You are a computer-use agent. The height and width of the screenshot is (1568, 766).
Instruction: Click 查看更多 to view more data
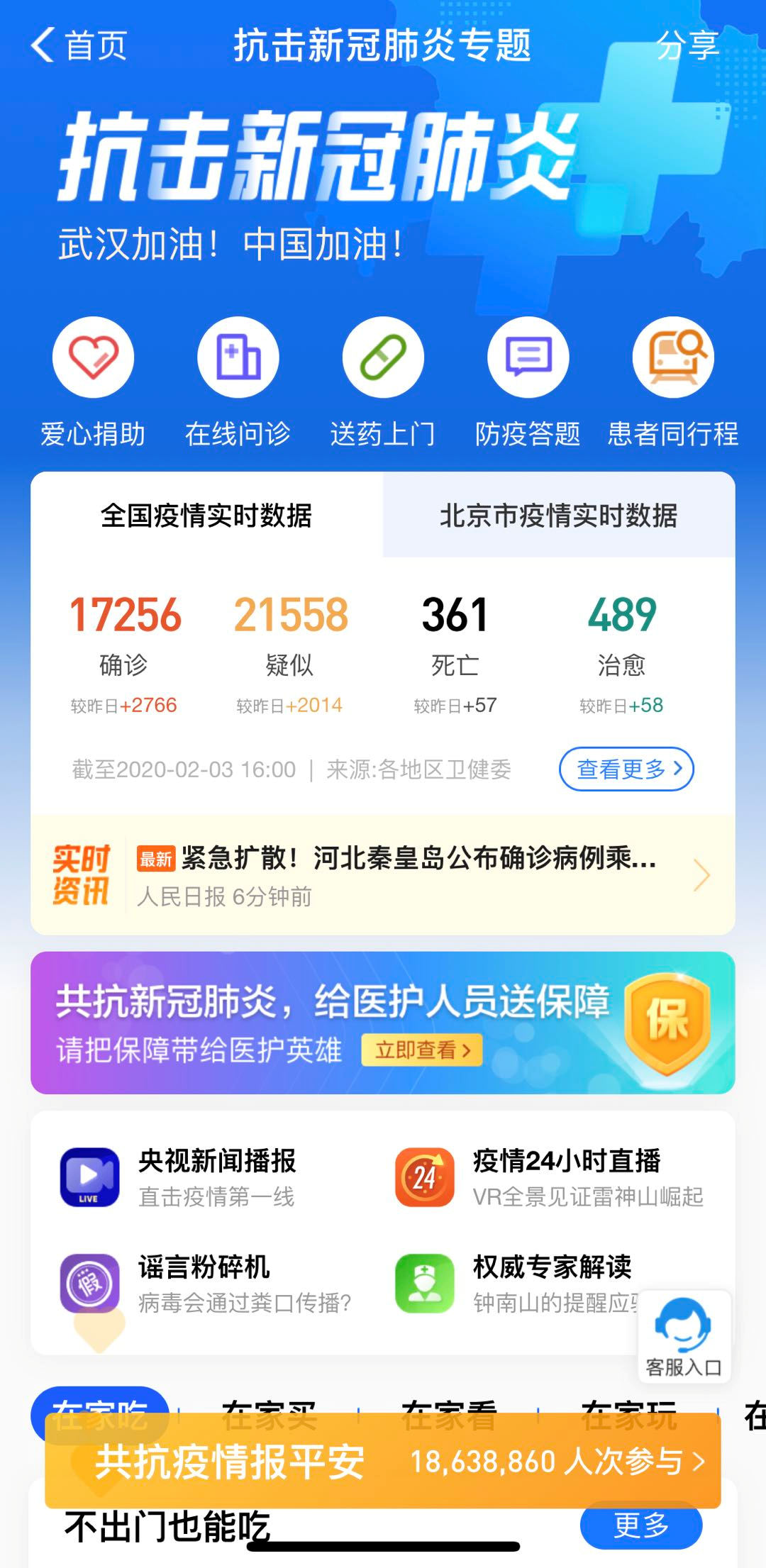[627, 769]
